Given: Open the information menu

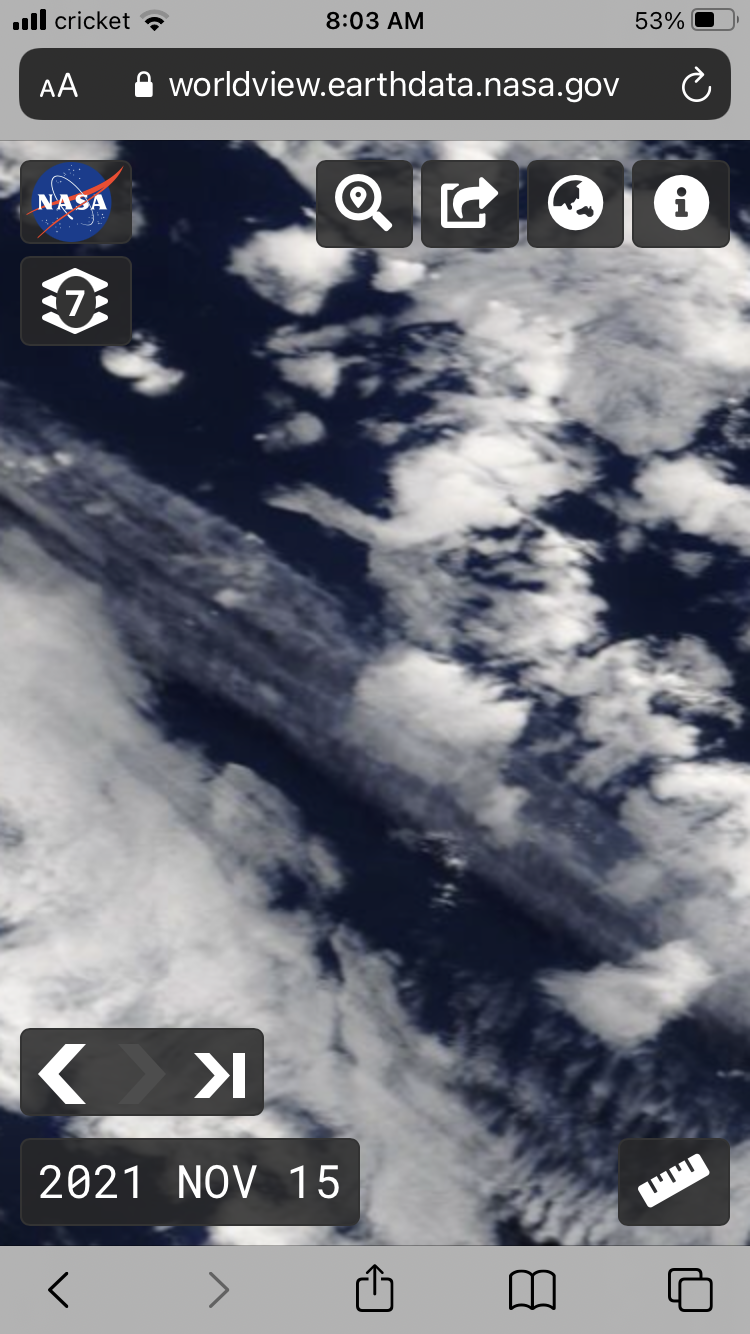Looking at the screenshot, I should pos(681,204).
